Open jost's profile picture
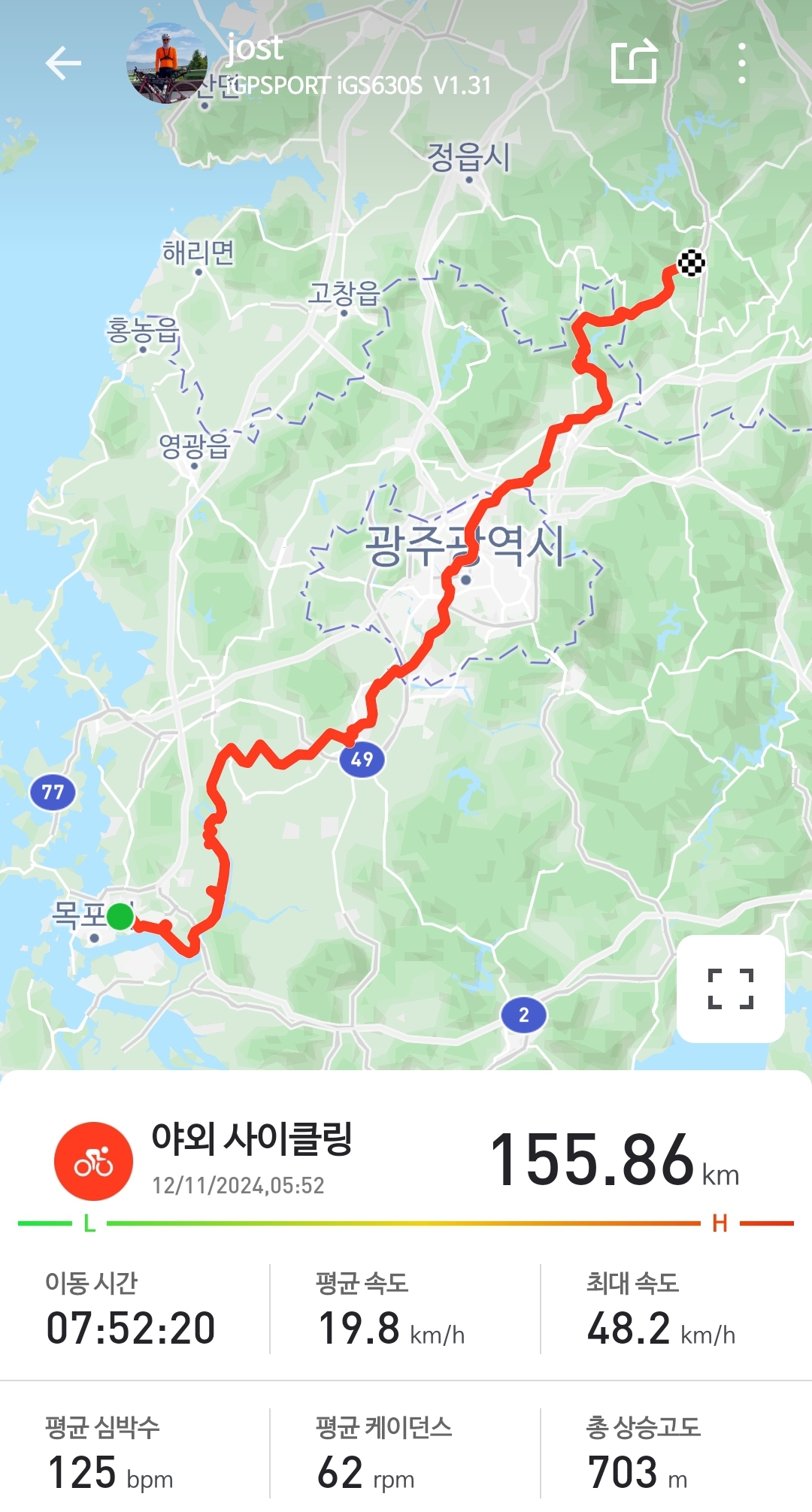Screen dimensions: 812x1512 pos(167,63)
